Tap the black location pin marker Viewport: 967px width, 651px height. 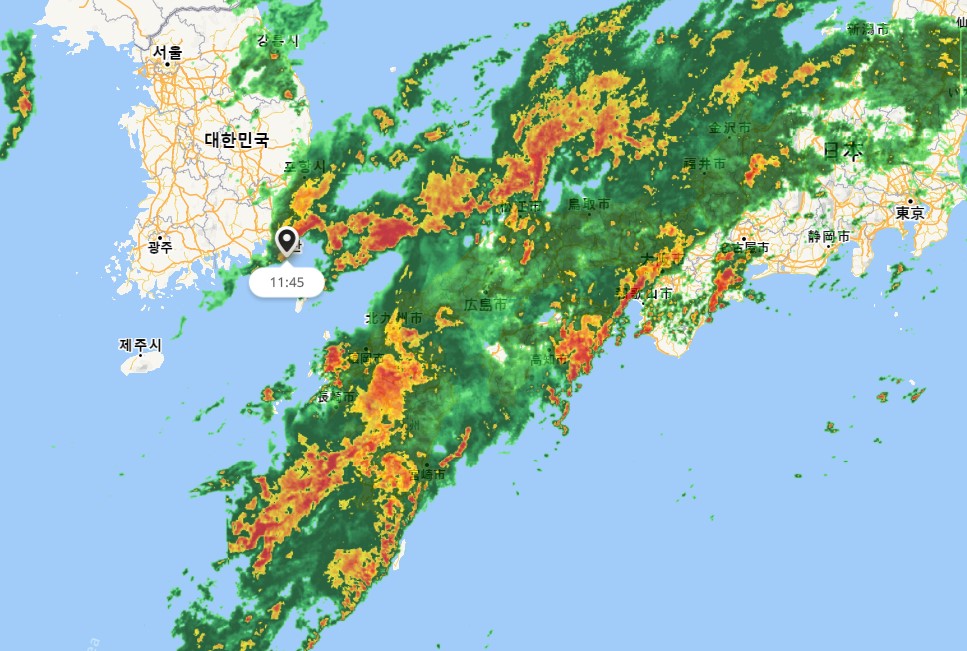coord(287,241)
